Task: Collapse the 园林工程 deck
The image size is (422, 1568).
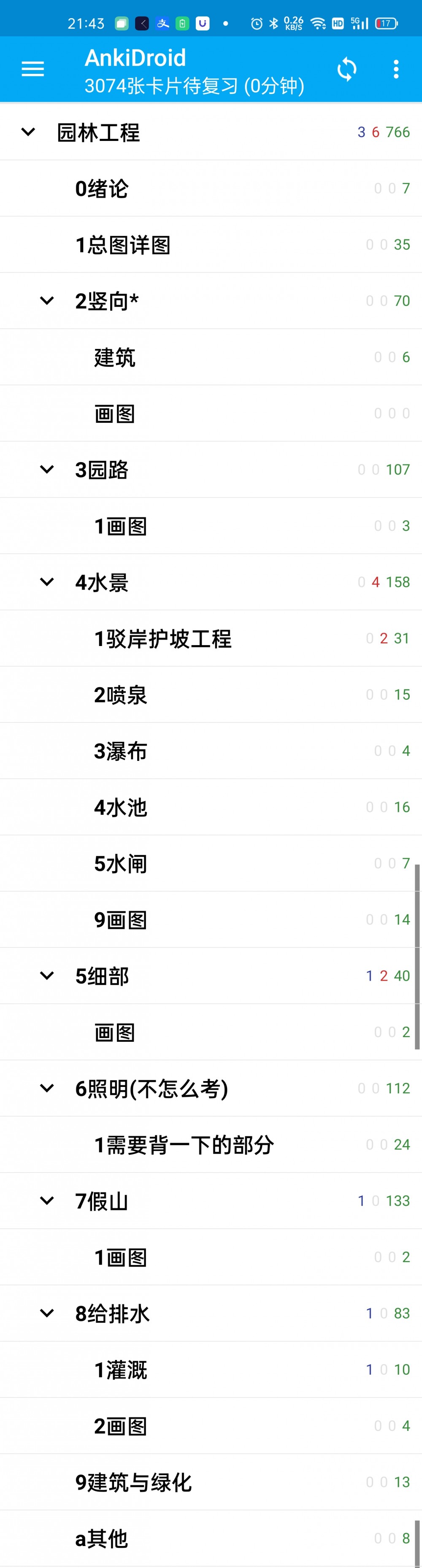Action: coord(29,132)
